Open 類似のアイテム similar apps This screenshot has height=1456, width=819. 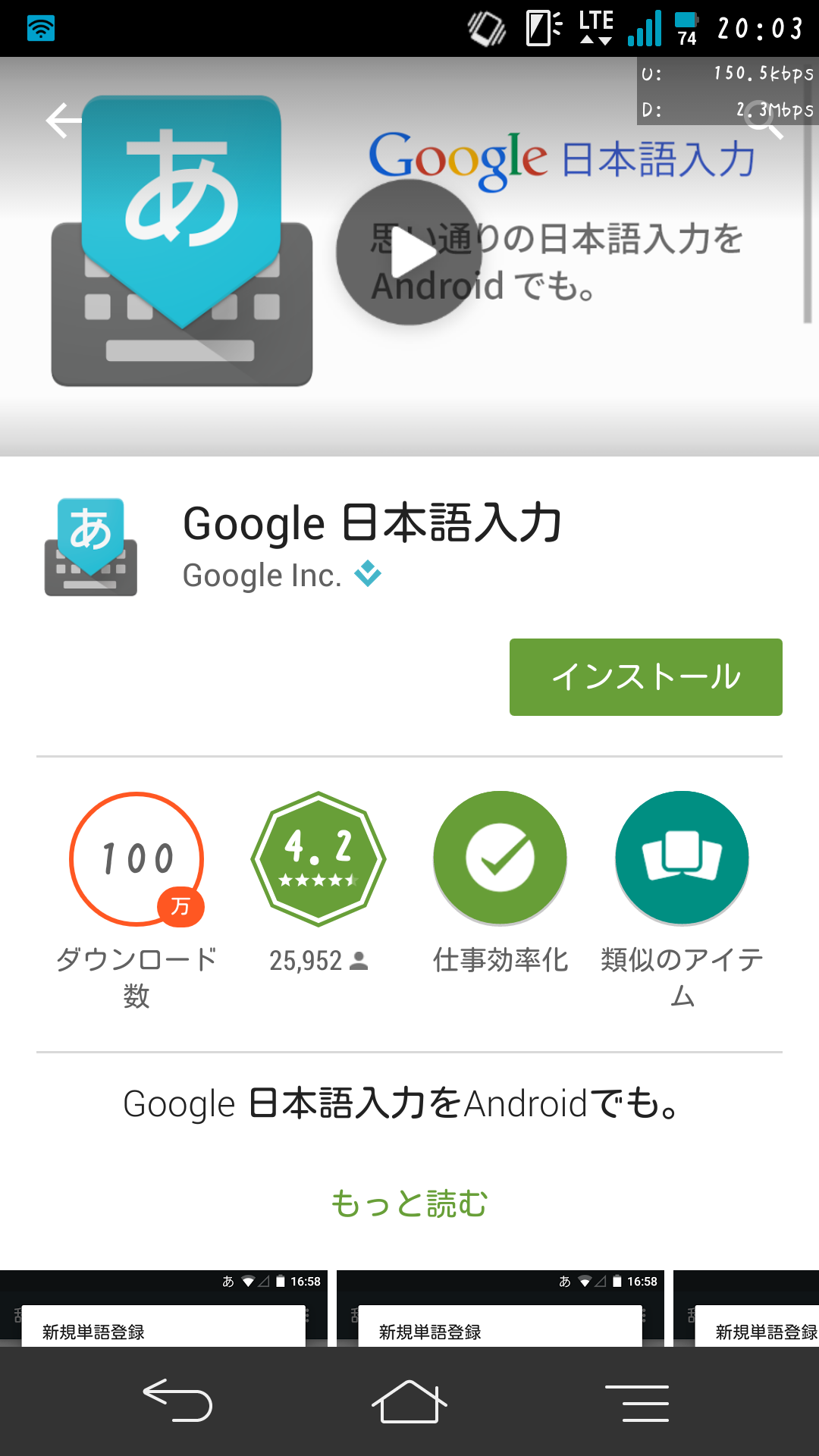pyautogui.click(x=682, y=858)
